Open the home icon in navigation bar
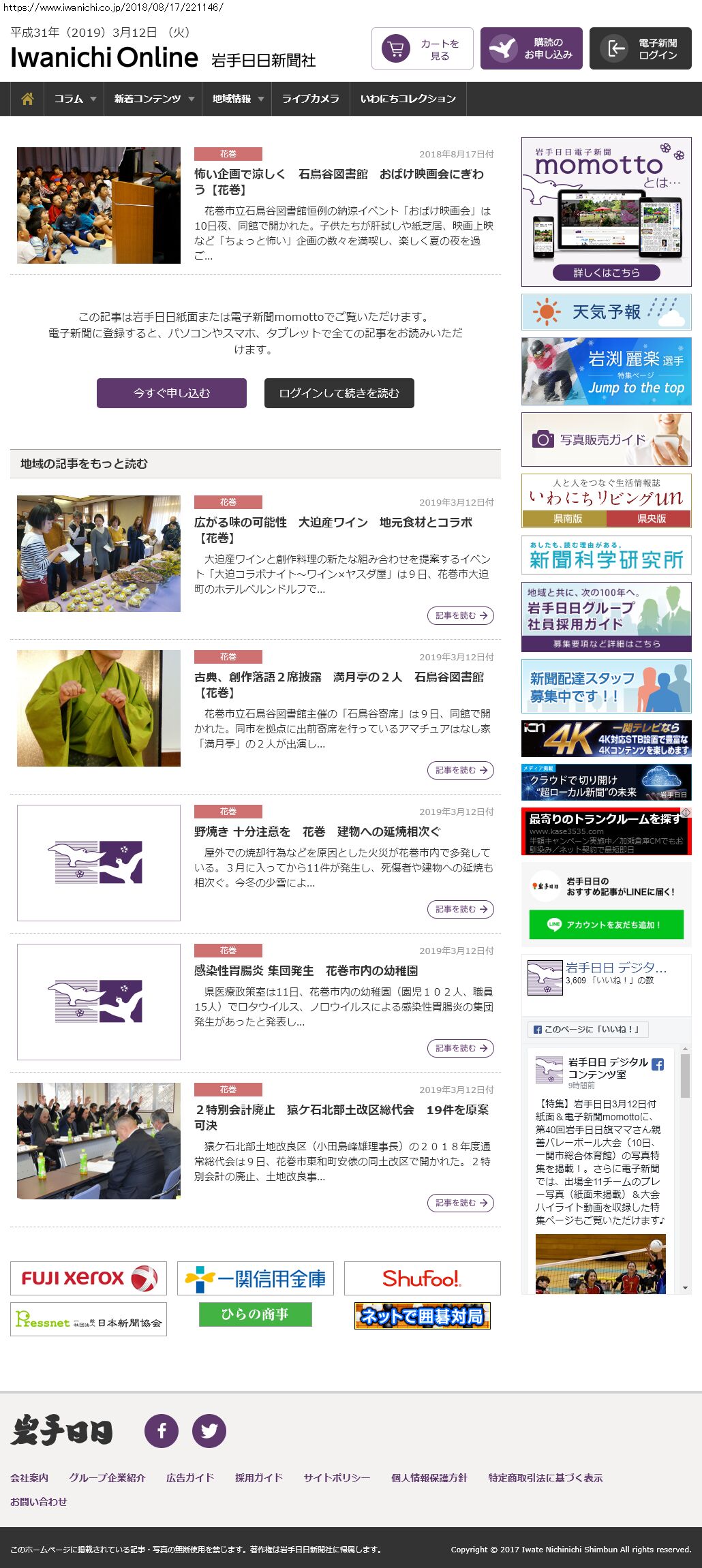The height and width of the screenshot is (1568, 702). 27,99
